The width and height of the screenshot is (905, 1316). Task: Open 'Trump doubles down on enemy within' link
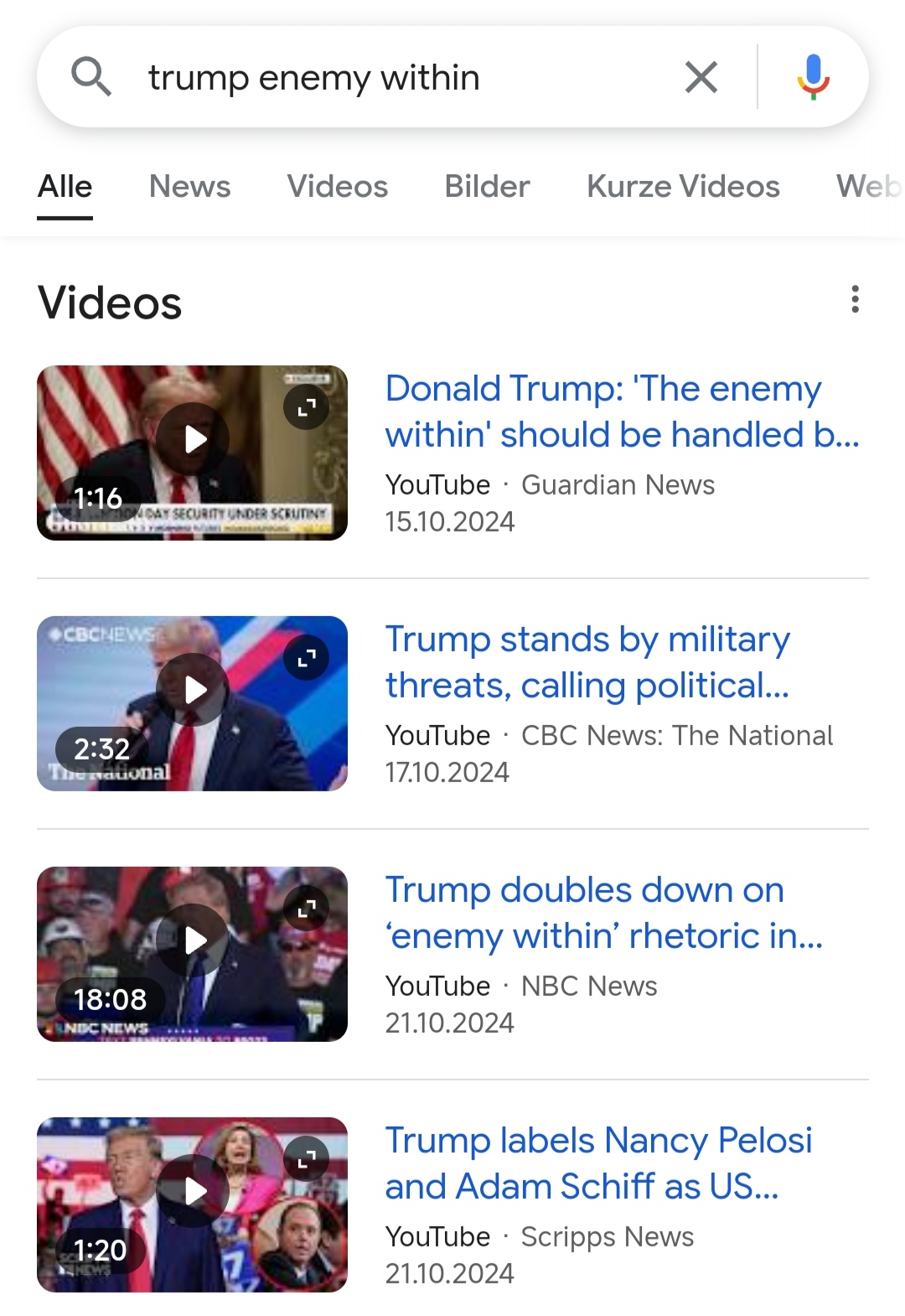pos(603,913)
